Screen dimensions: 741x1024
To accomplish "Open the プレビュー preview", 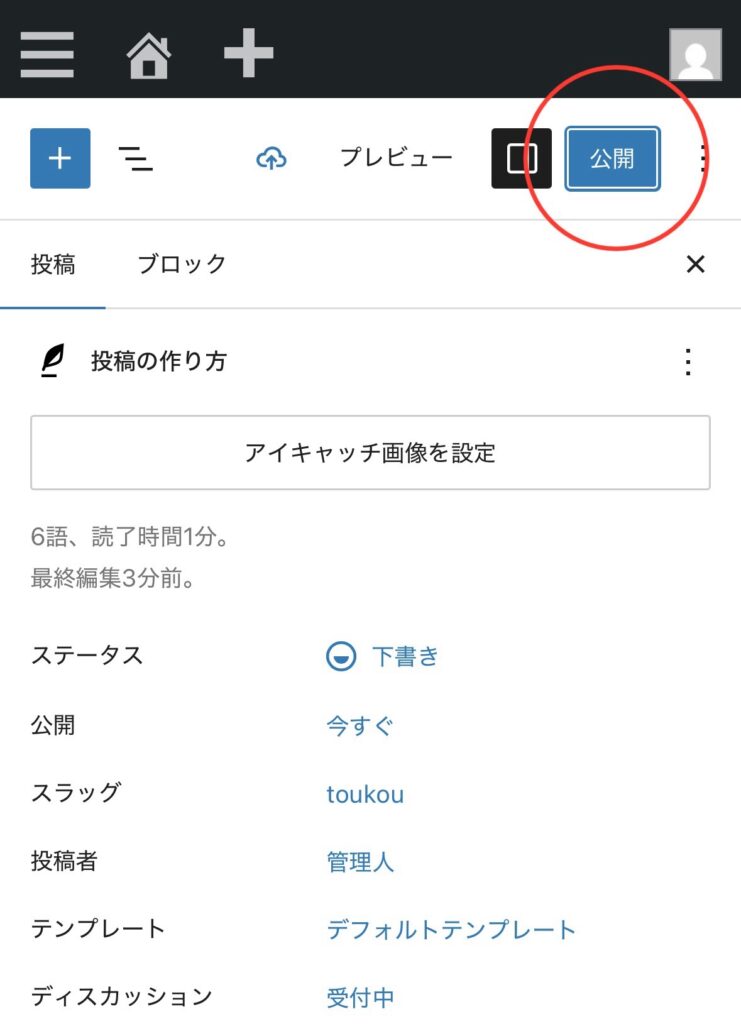I will (396, 158).
